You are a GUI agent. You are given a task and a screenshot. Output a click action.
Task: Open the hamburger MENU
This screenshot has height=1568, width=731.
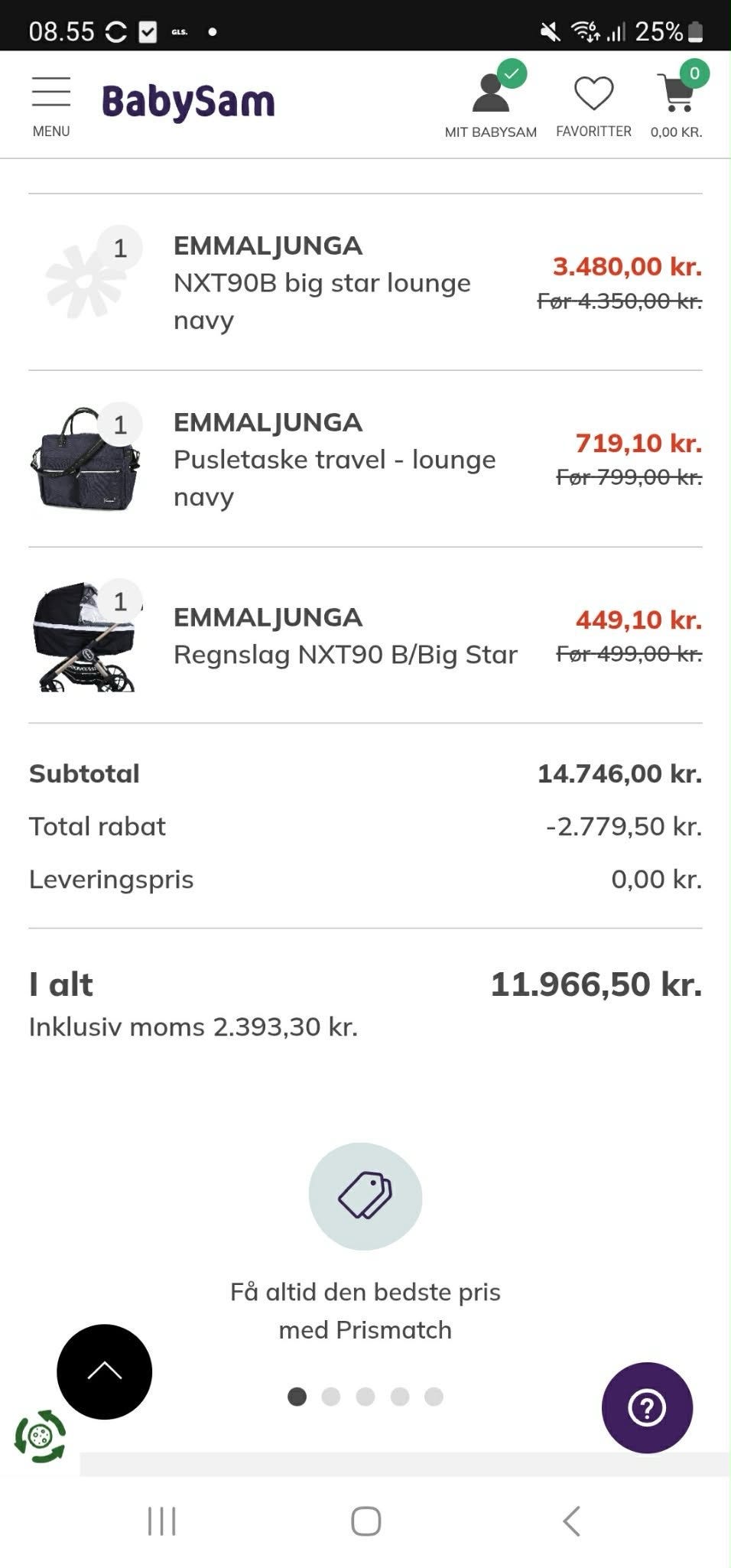tap(50, 106)
